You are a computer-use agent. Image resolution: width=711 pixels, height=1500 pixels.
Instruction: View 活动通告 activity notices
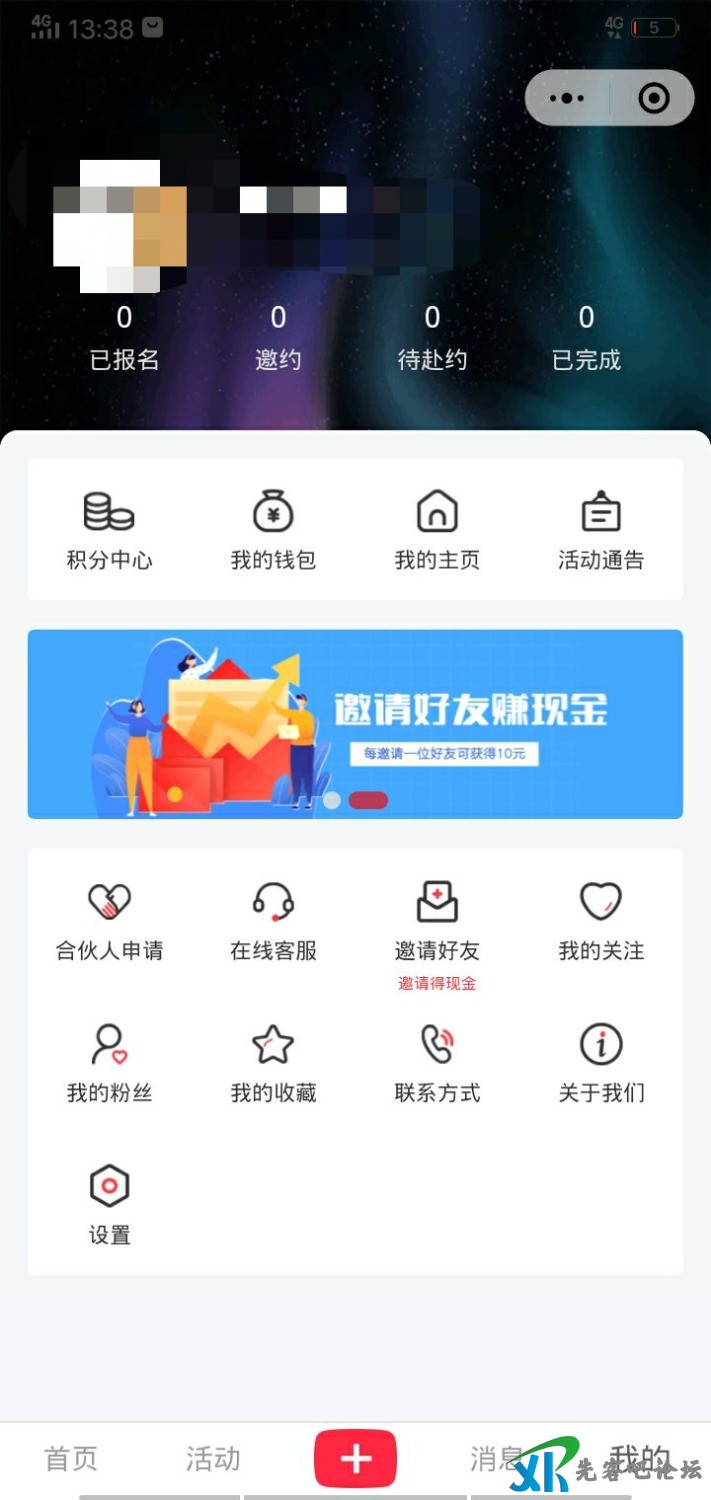(601, 530)
